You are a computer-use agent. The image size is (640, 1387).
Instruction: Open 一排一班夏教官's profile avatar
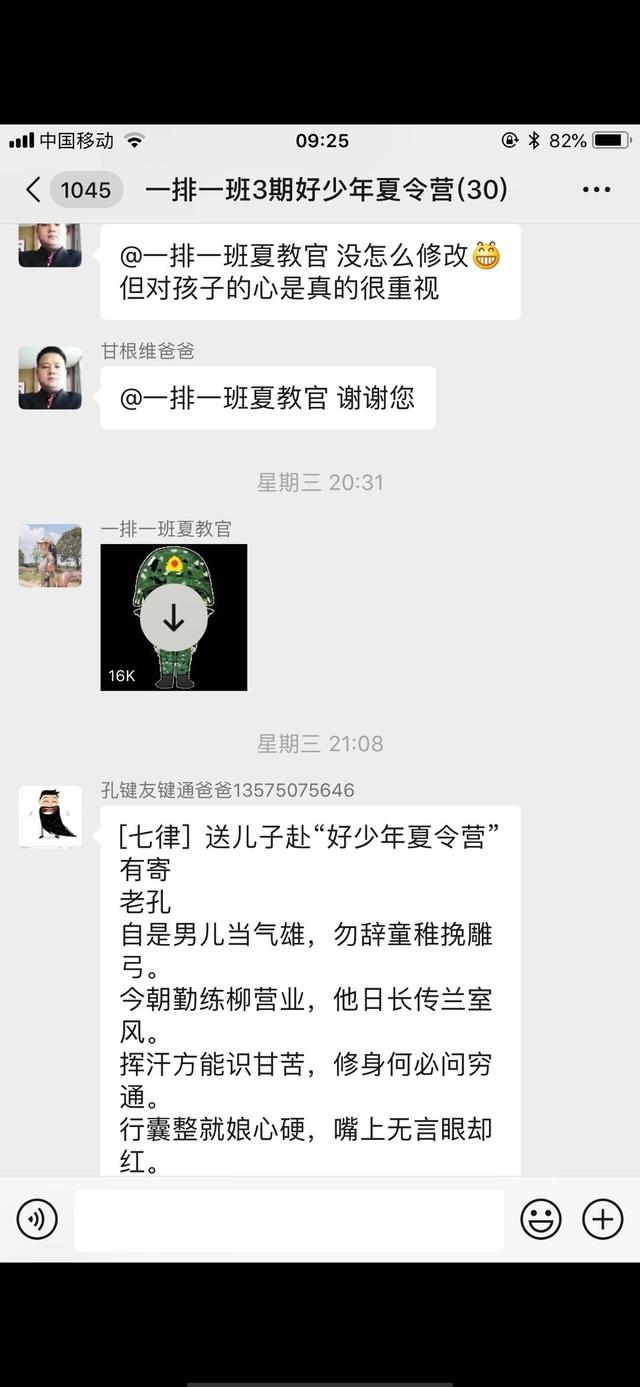[x=50, y=555]
